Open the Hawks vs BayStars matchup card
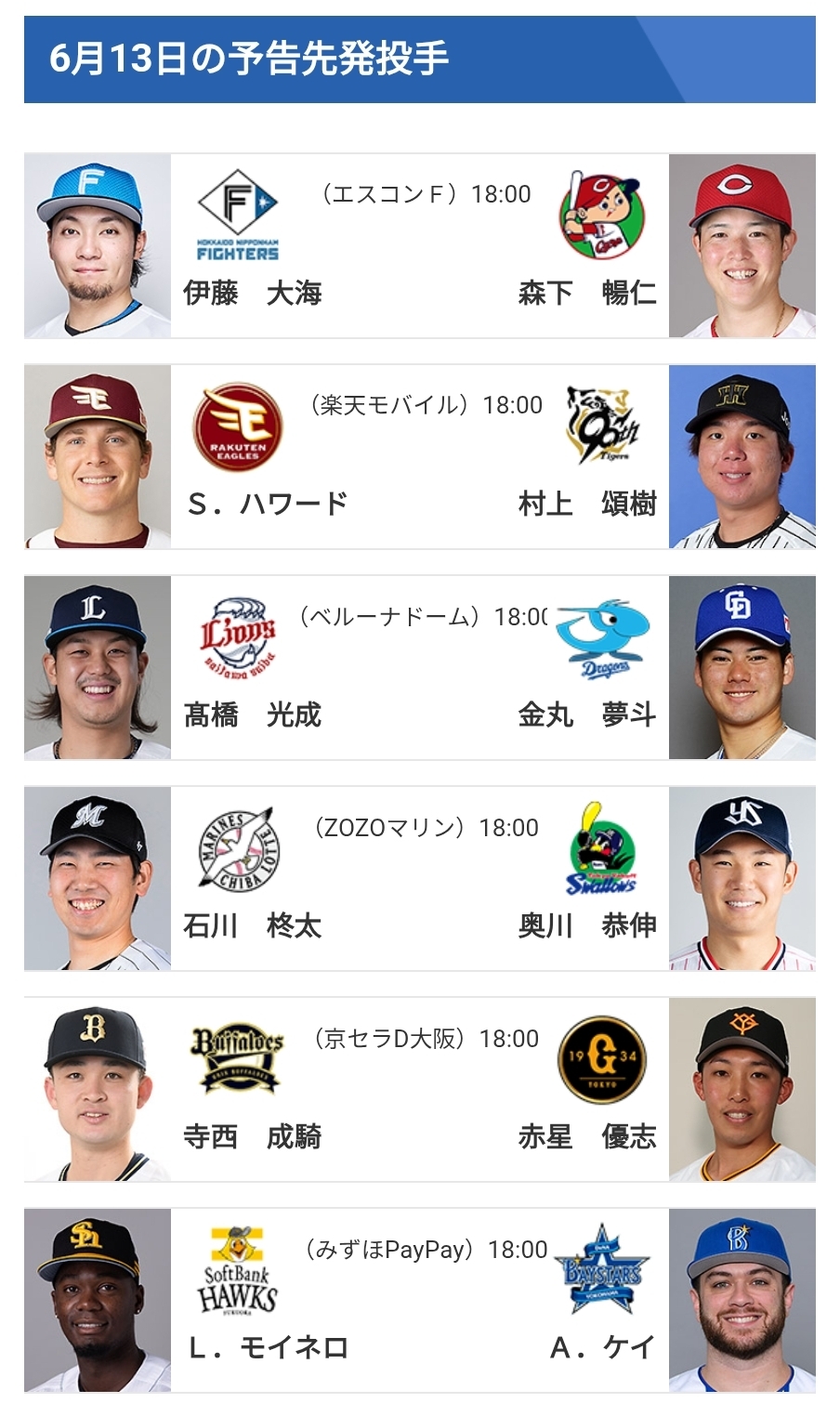This screenshot has width=840, height=1416. click(x=420, y=1301)
